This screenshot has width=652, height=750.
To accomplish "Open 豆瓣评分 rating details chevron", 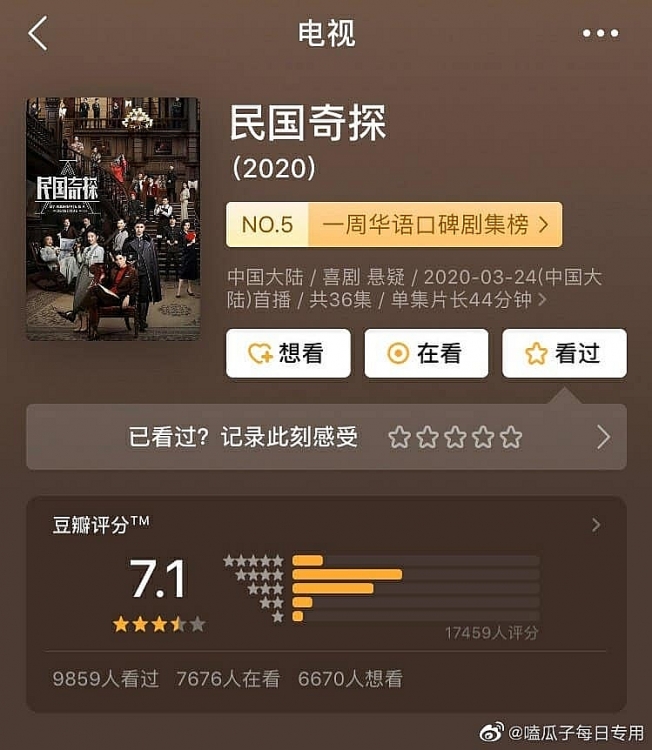I will tap(597, 524).
